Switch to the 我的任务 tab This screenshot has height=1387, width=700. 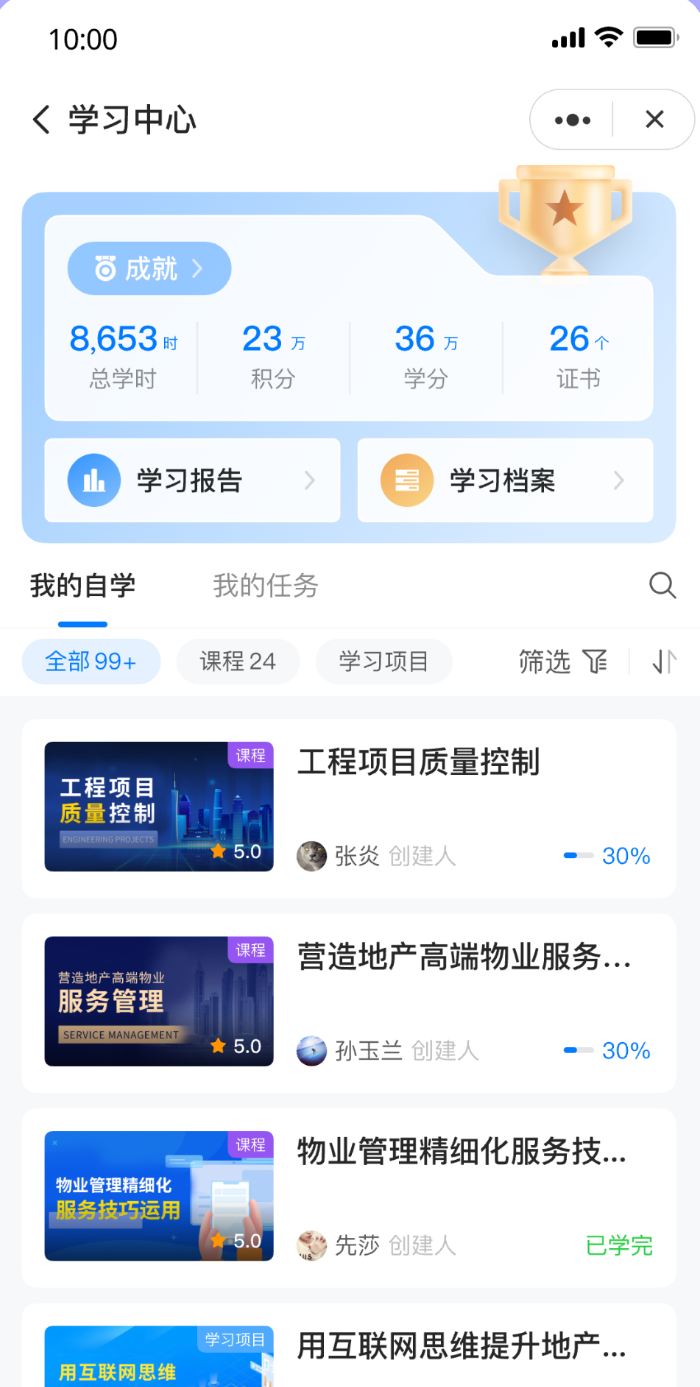(x=265, y=586)
